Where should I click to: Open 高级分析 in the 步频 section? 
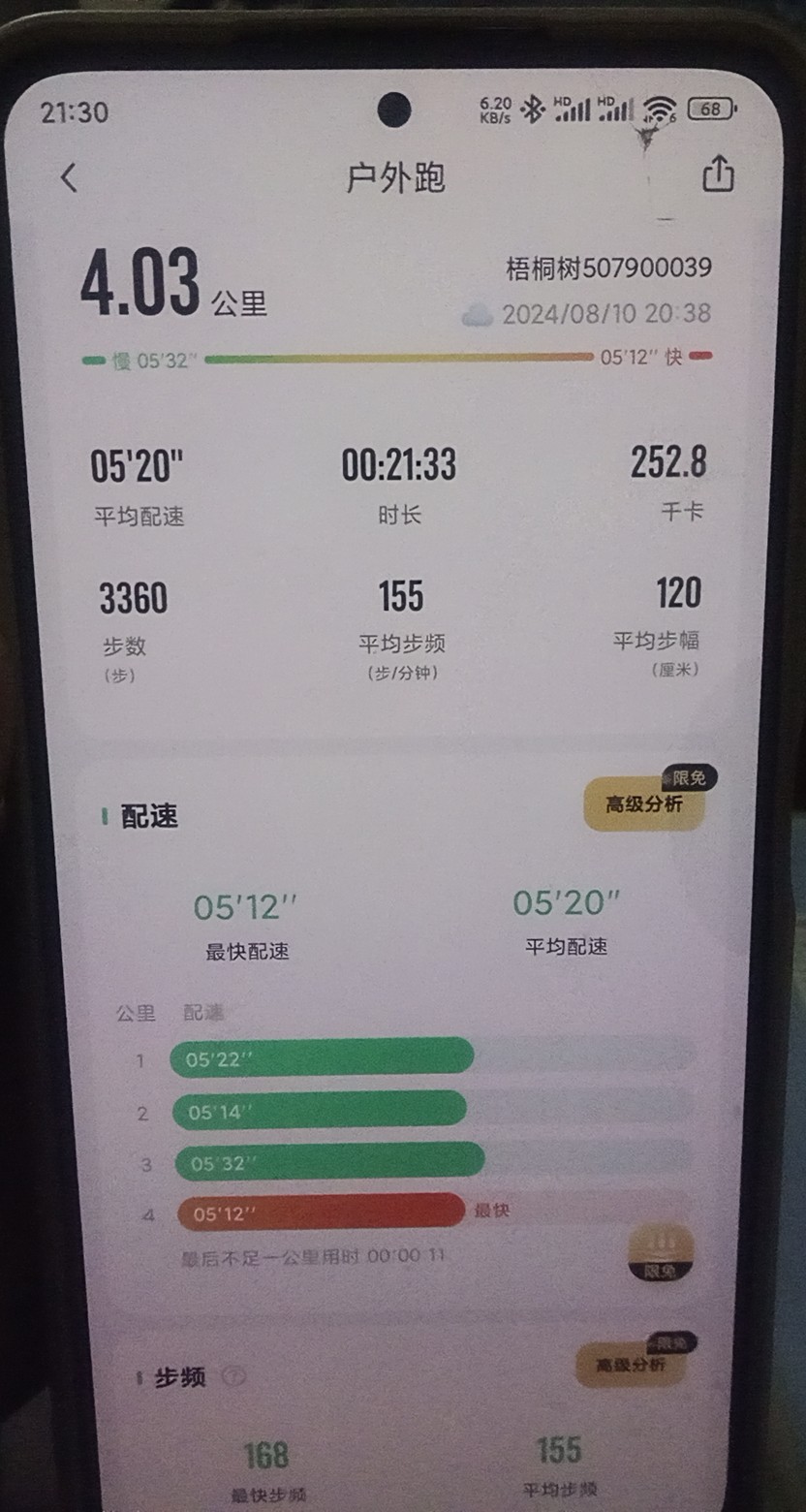tap(631, 1365)
